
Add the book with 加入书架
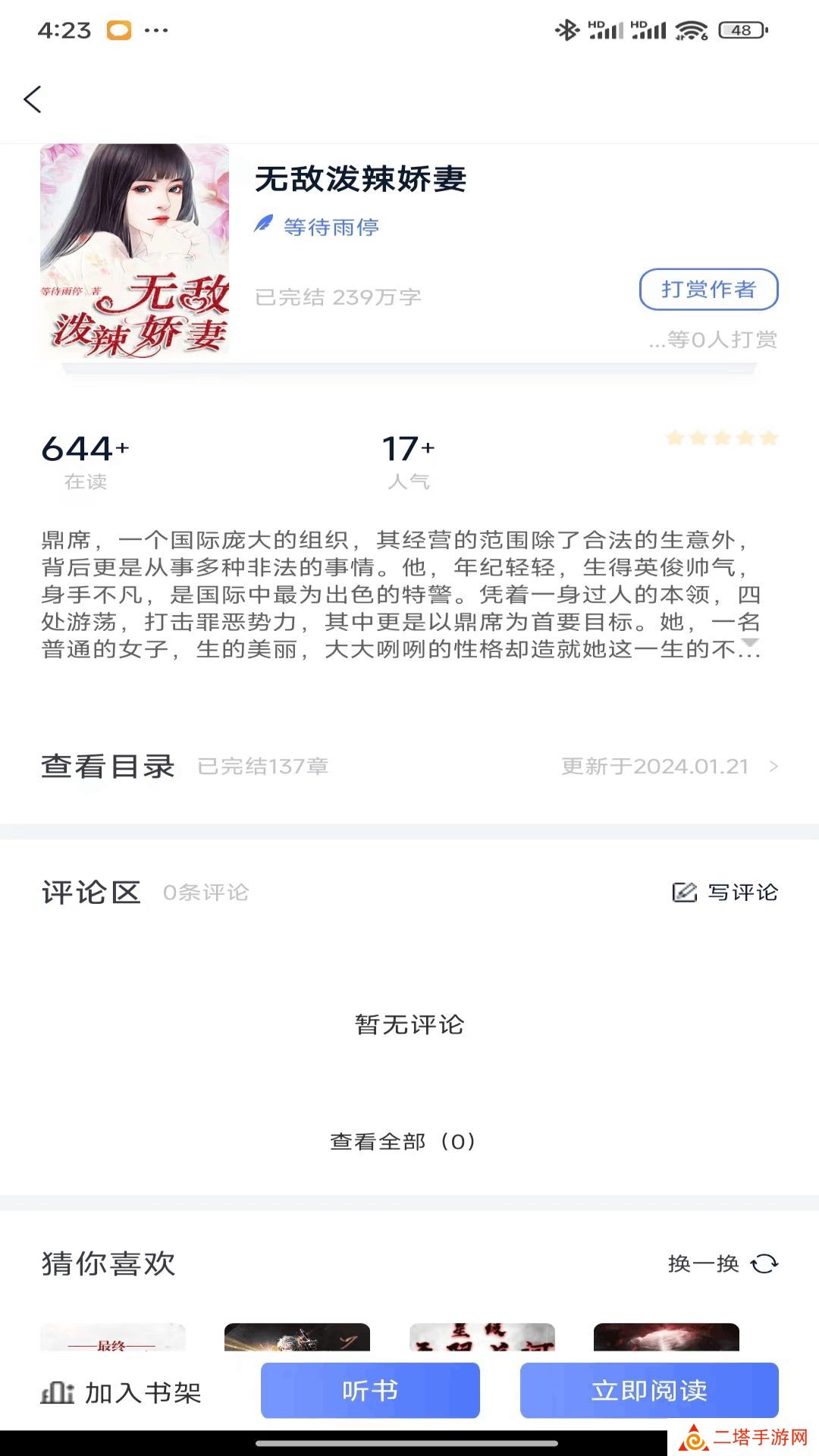coord(121,1392)
